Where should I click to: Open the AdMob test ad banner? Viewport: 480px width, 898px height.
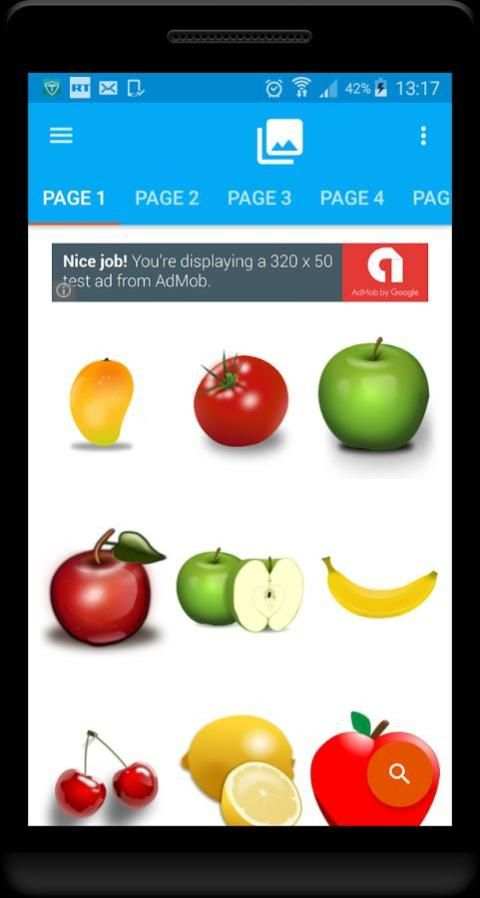coord(240,272)
